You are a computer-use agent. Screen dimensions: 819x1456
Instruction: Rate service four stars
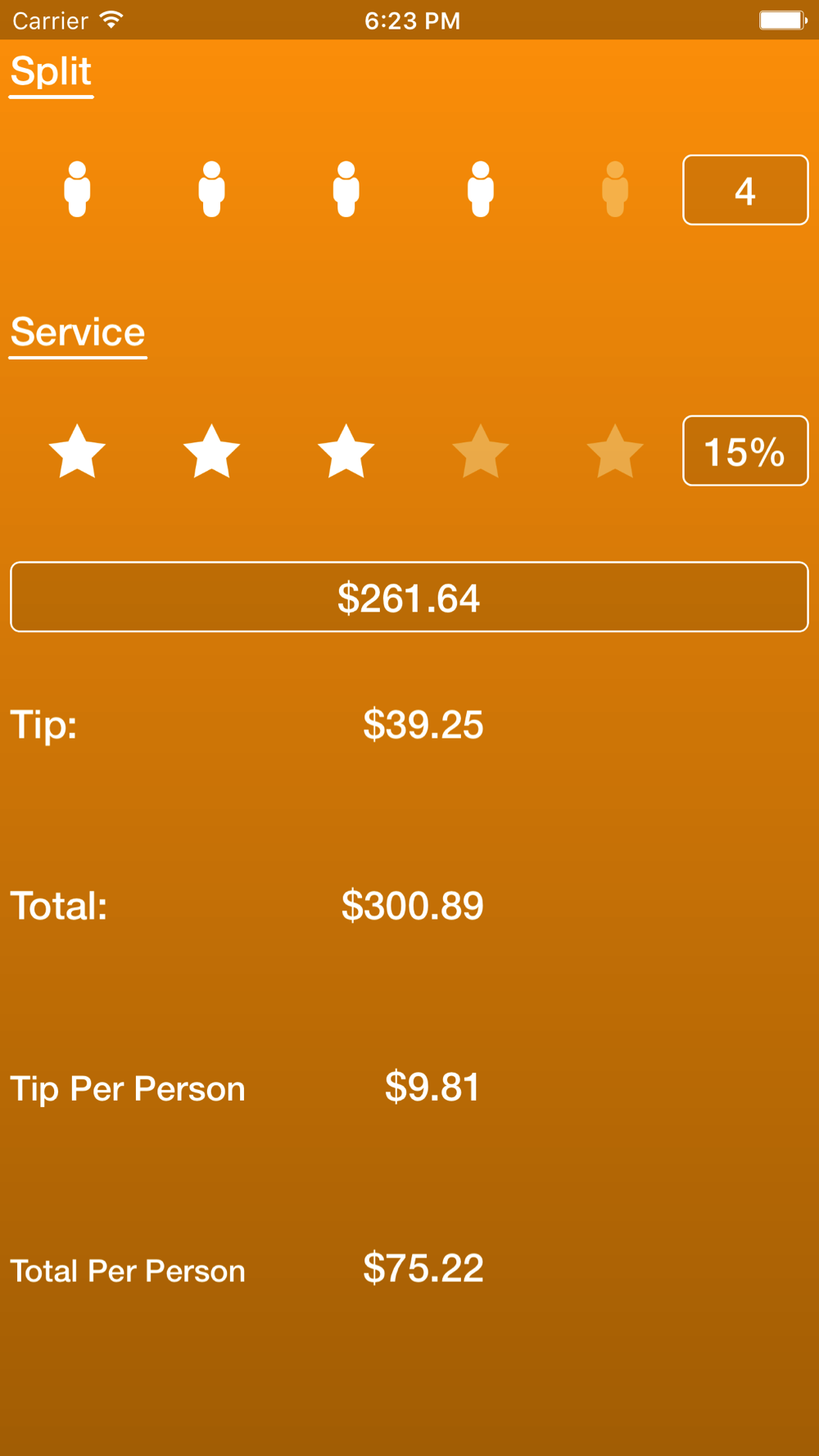[481, 450]
